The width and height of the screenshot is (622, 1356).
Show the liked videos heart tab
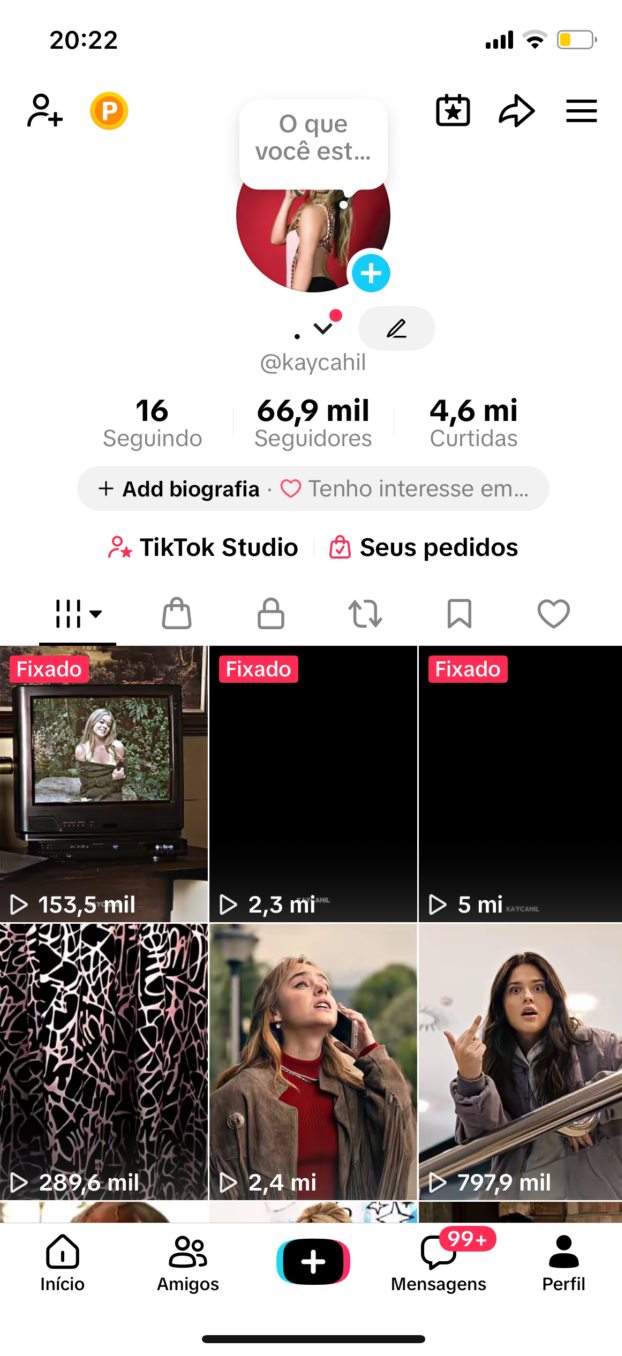(553, 613)
